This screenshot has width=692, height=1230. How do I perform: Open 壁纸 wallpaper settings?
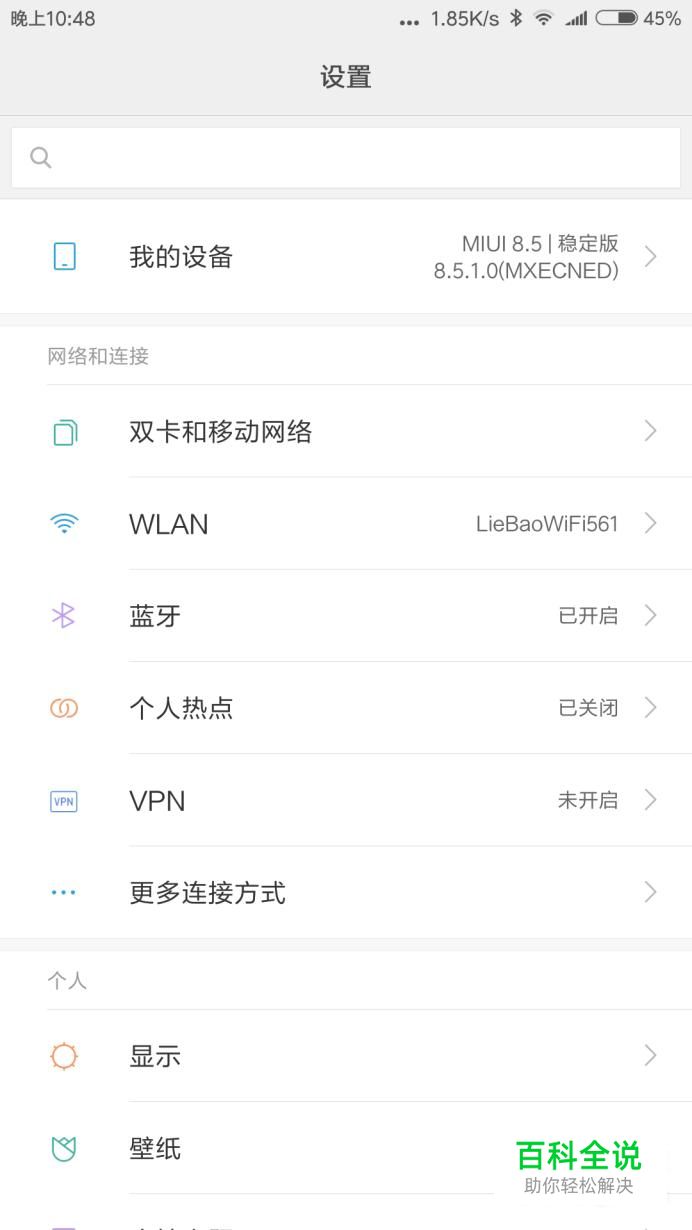(346, 1148)
